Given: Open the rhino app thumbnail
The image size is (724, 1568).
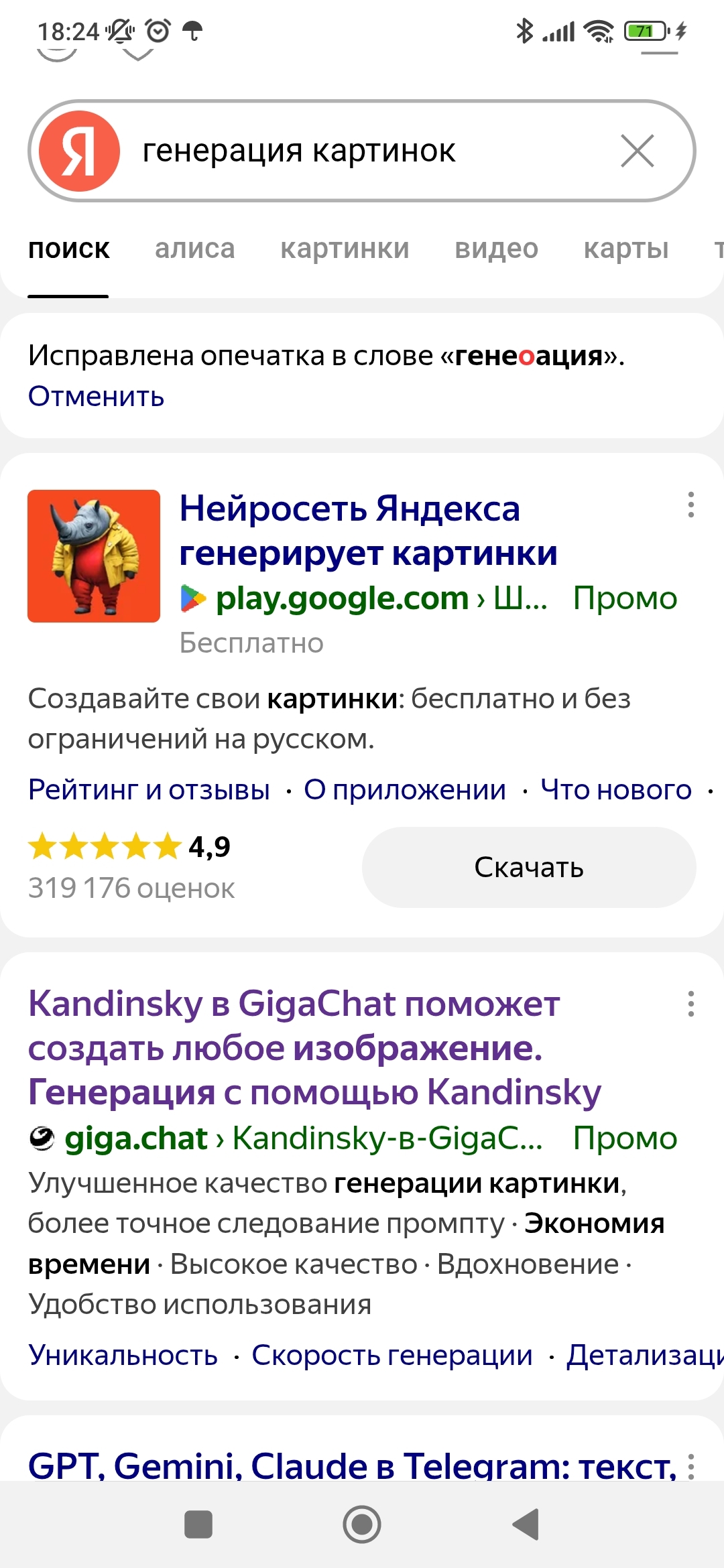Looking at the screenshot, I should tap(94, 556).
